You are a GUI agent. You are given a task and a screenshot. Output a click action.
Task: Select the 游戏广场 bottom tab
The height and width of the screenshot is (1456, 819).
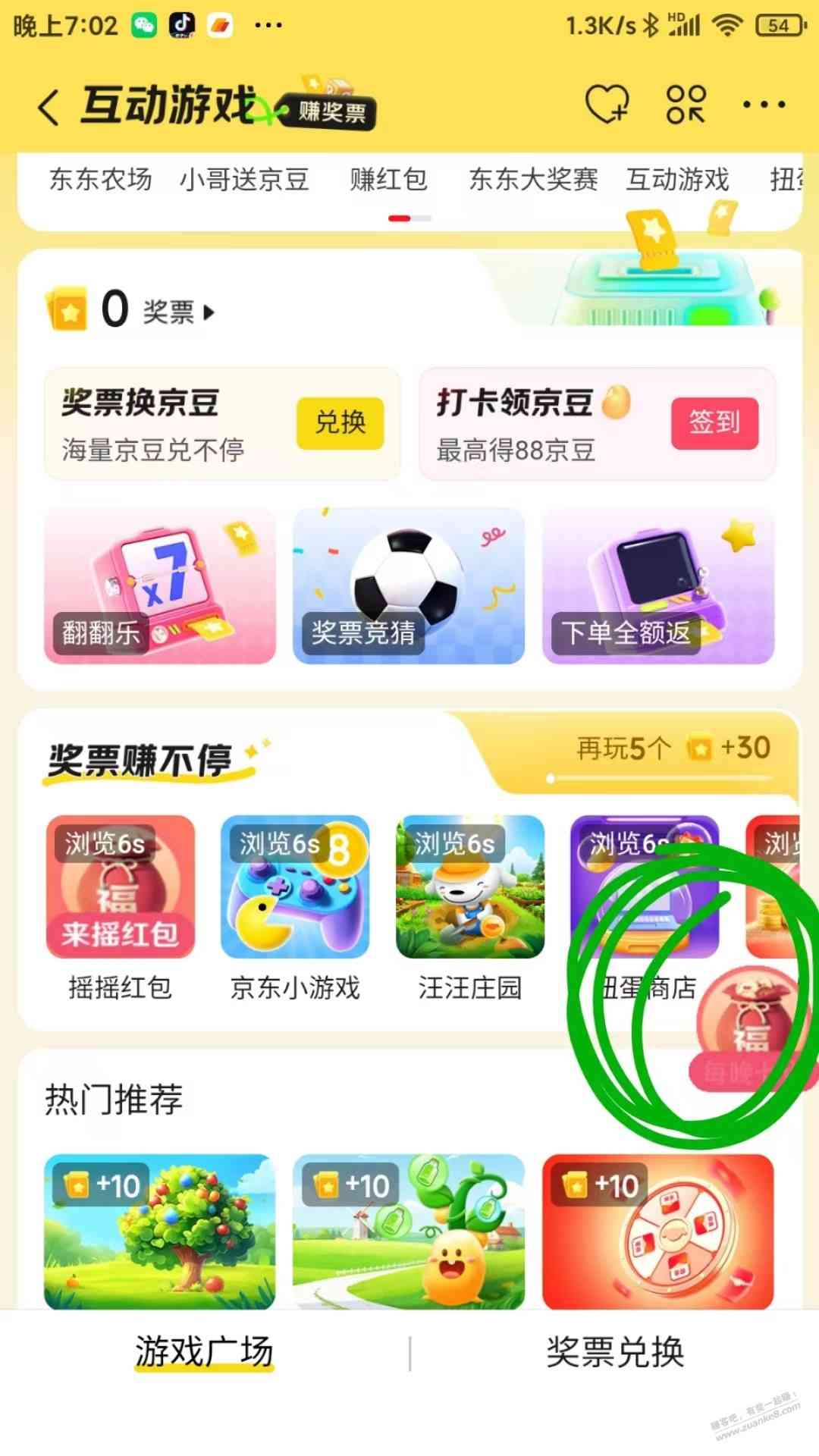coord(204,1352)
